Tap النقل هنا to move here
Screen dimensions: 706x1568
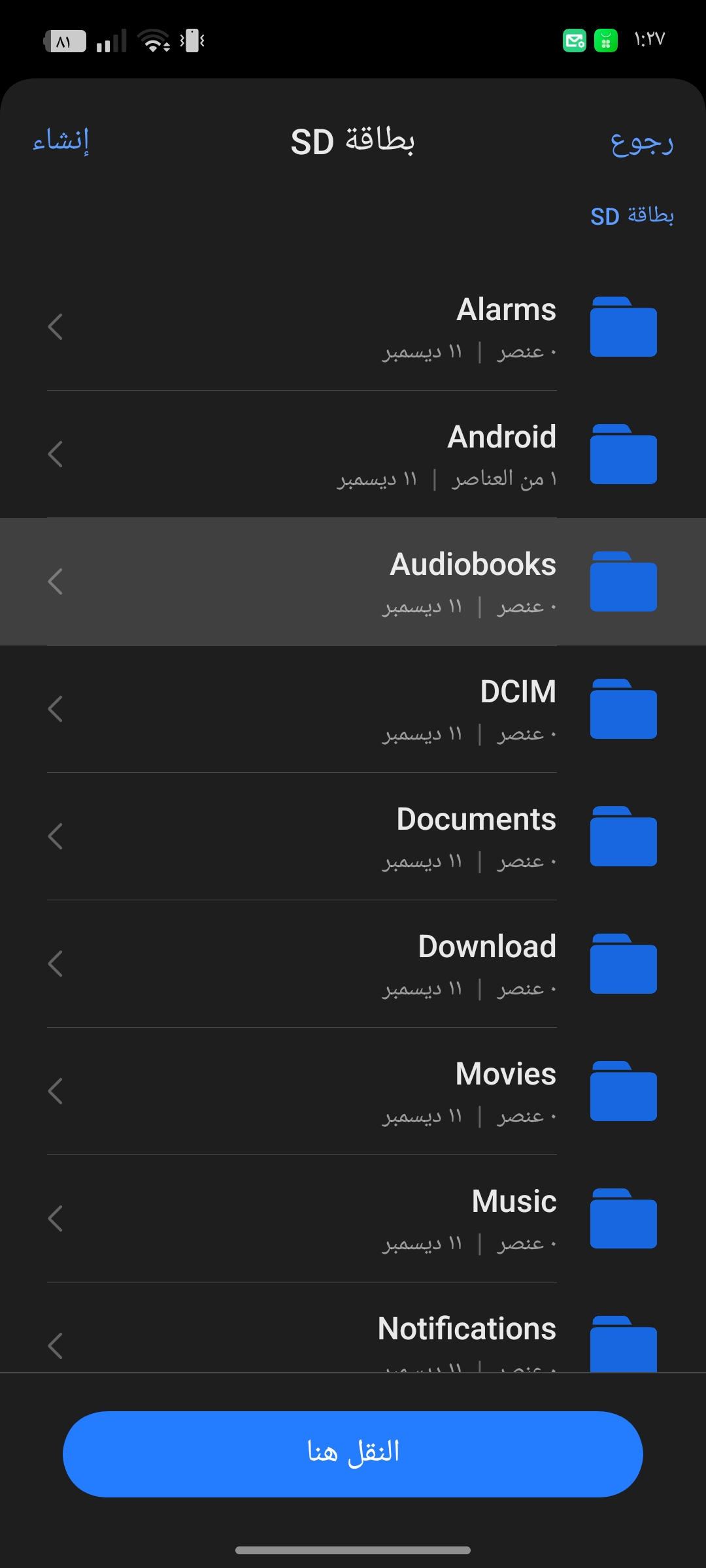coord(353,1454)
